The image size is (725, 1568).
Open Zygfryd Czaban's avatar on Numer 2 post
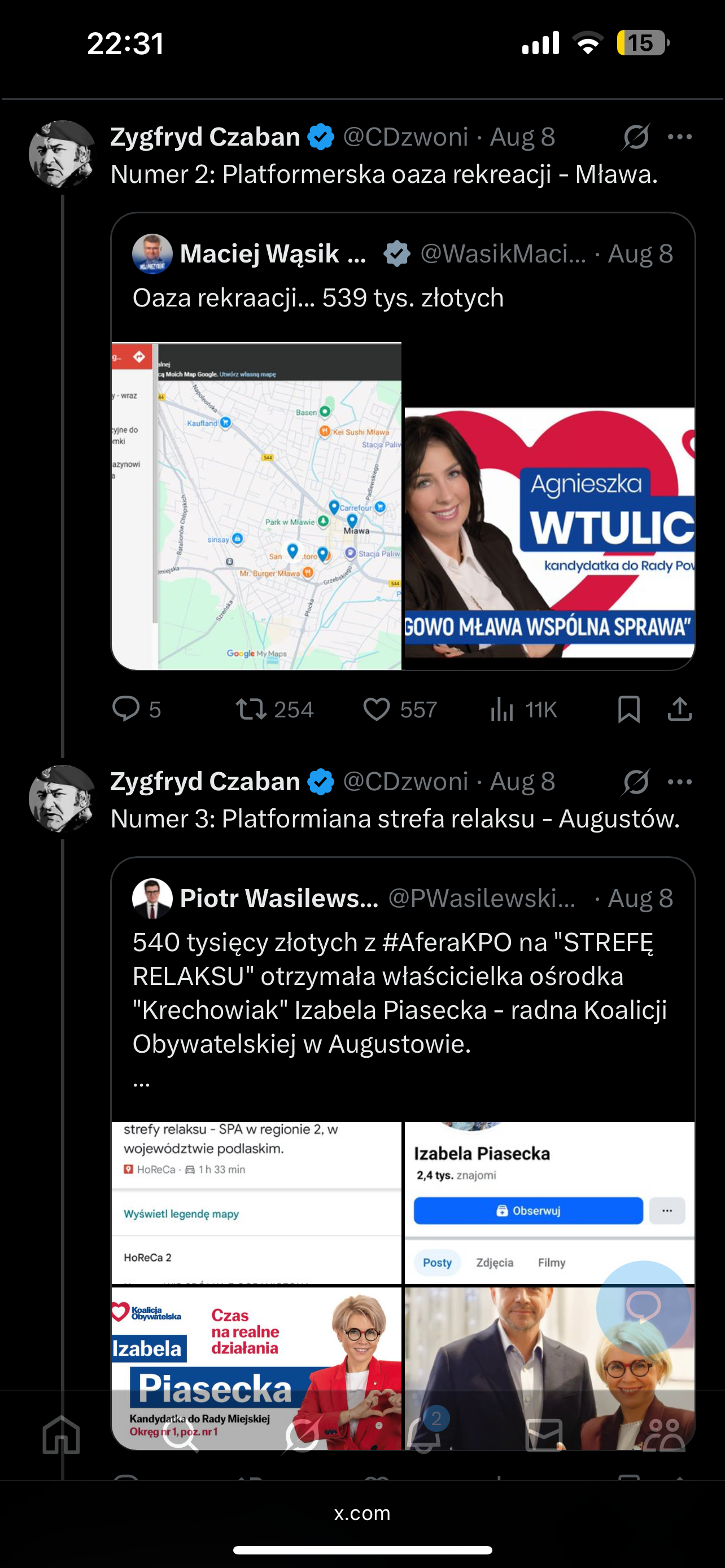[x=62, y=154]
